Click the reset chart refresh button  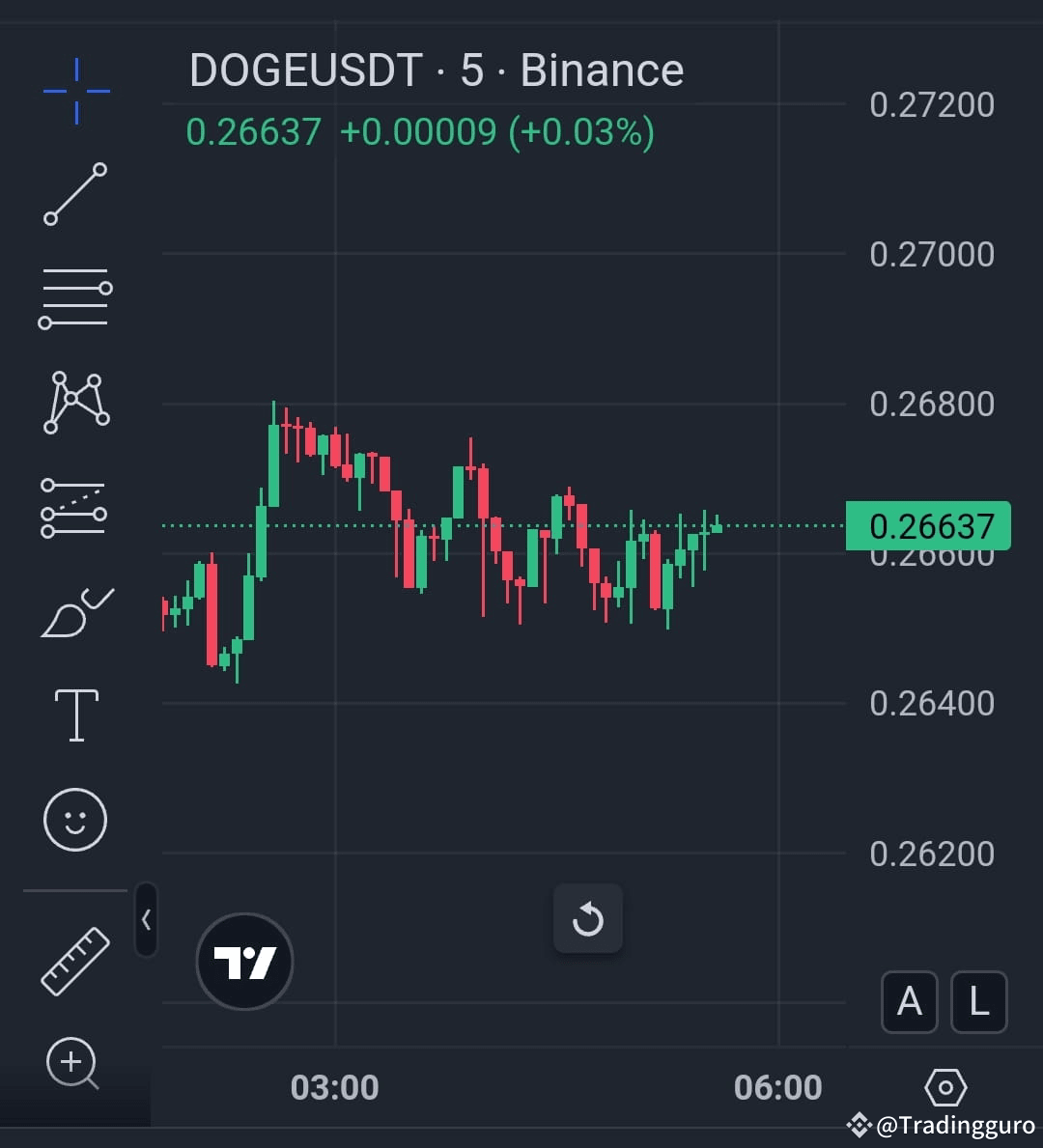tap(588, 918)
